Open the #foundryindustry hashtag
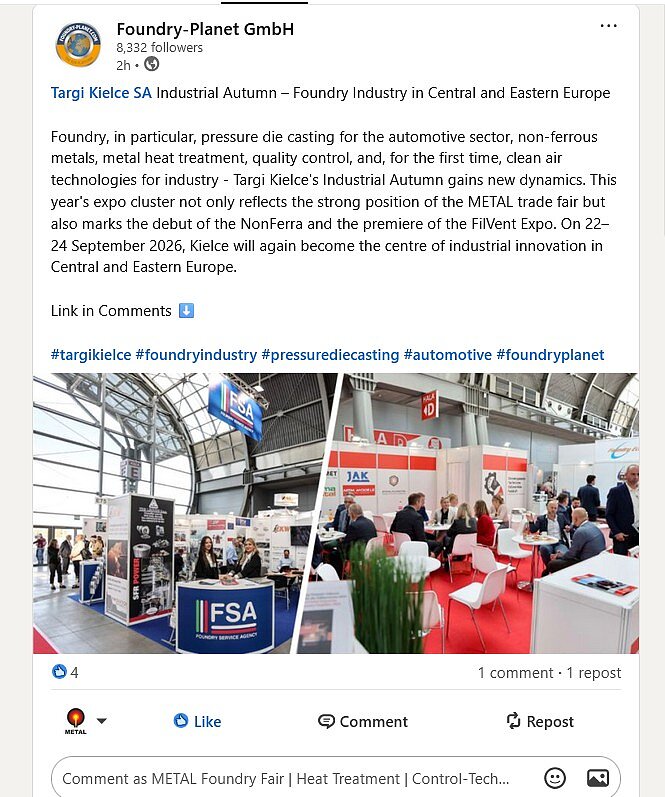Image resolution: width=665 pixels, height=797 pixels. (196, 355)
